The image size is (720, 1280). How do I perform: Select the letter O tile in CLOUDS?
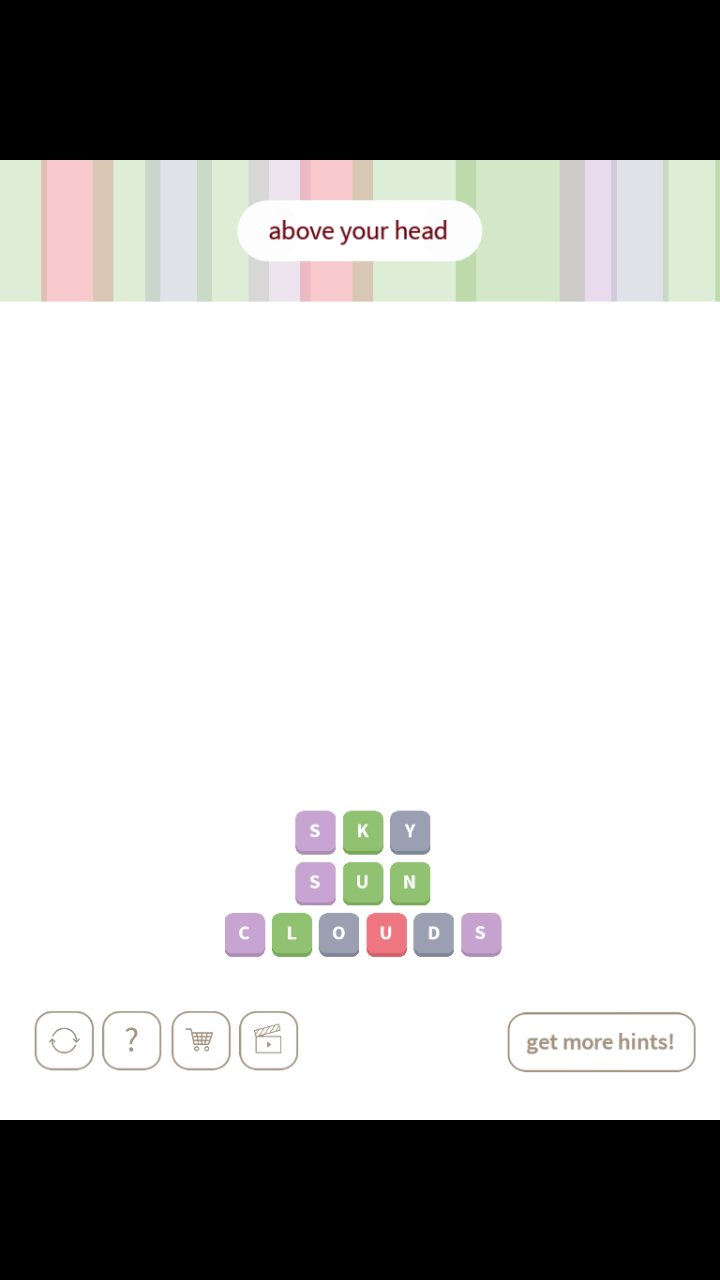338,933
